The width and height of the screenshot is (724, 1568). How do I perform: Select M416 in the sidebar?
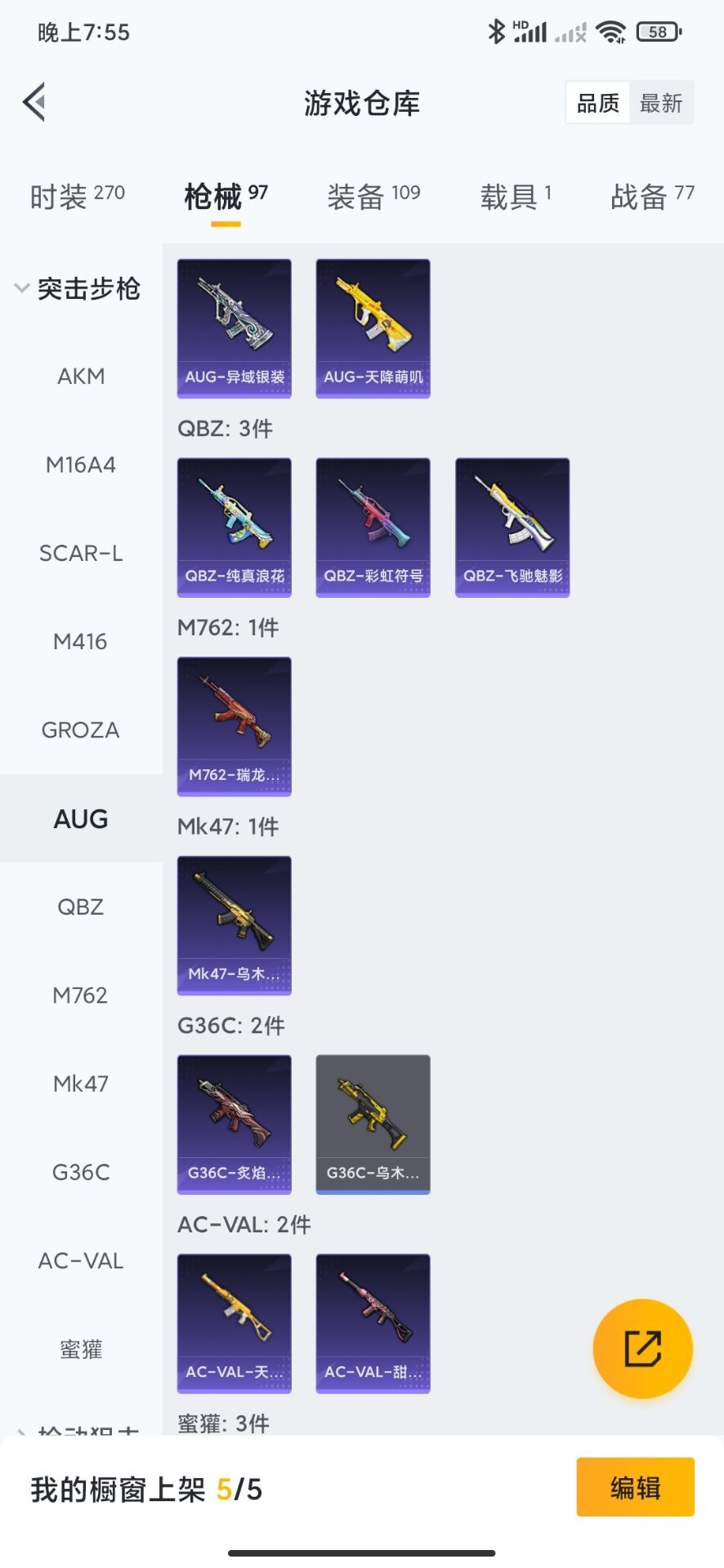click(81, 642)
